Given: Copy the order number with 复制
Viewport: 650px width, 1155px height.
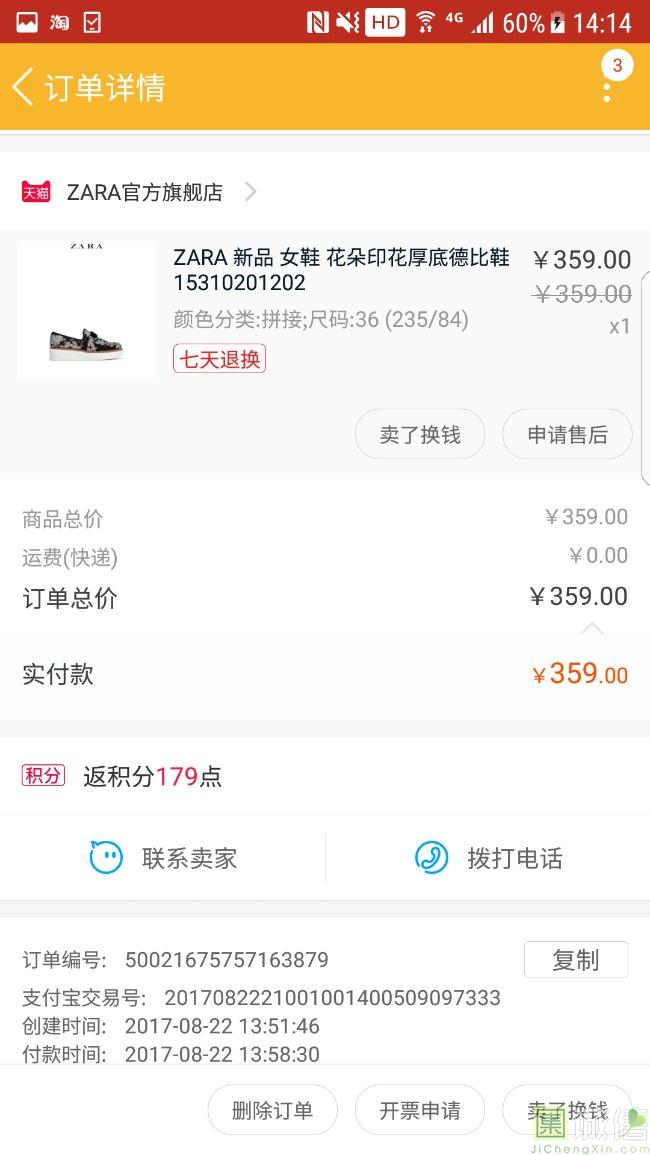Looking at the screenshot, I should [576, 960].
